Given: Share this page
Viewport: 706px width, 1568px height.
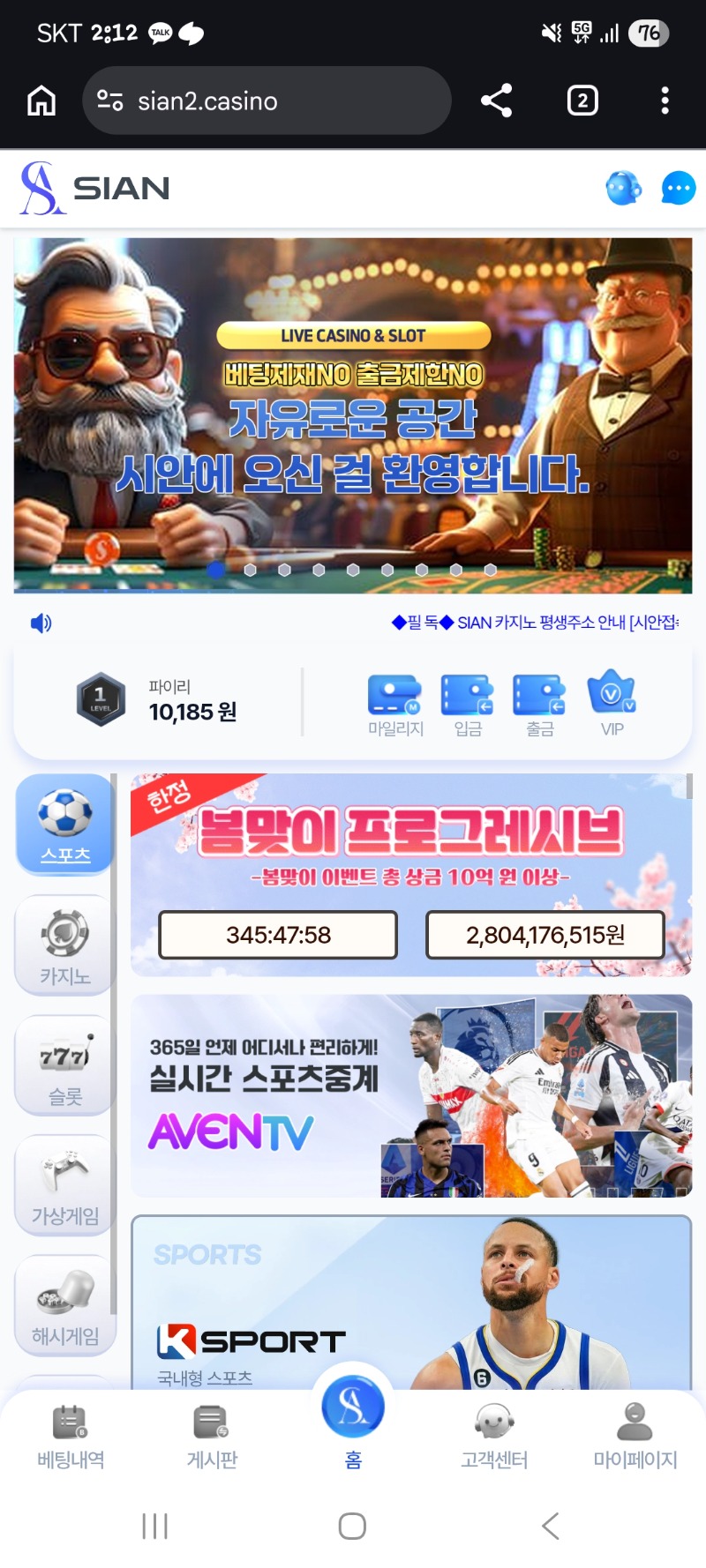Looking at the screenshot, I should point(497,101).
